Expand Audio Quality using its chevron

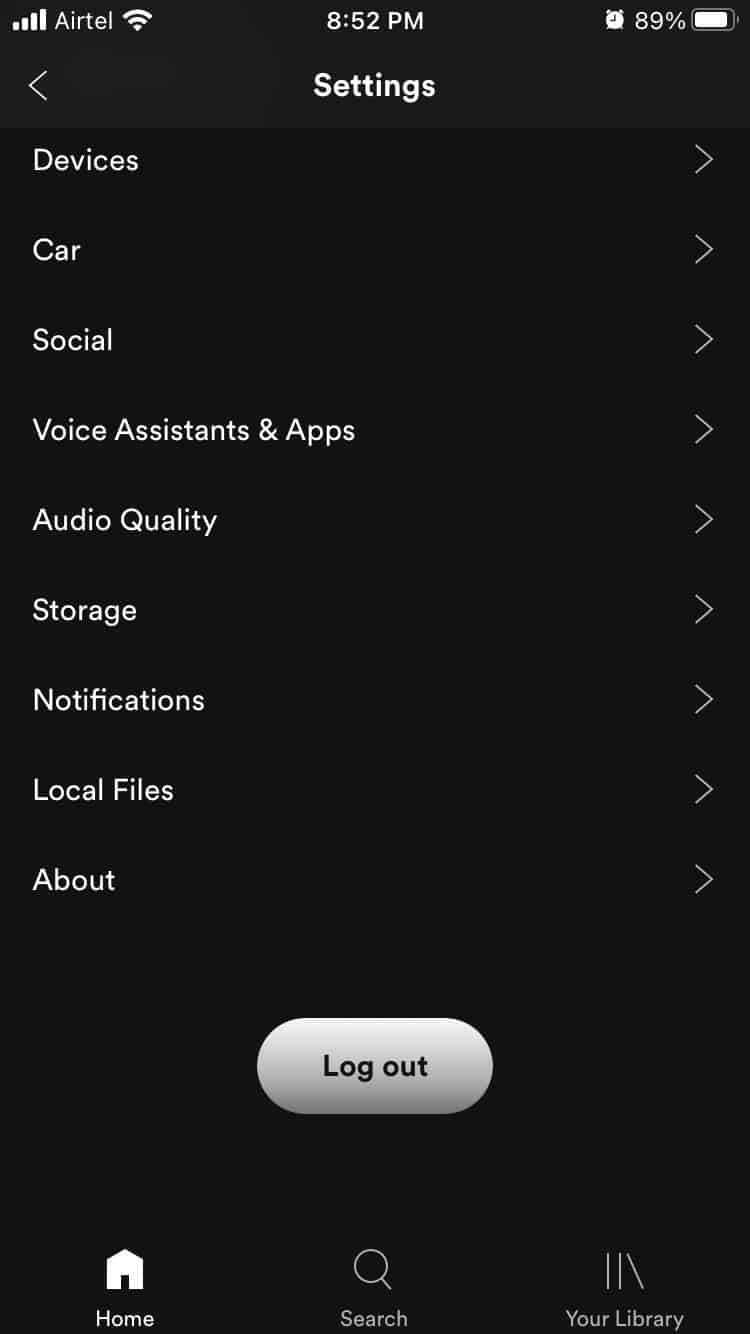pos(703,519)
